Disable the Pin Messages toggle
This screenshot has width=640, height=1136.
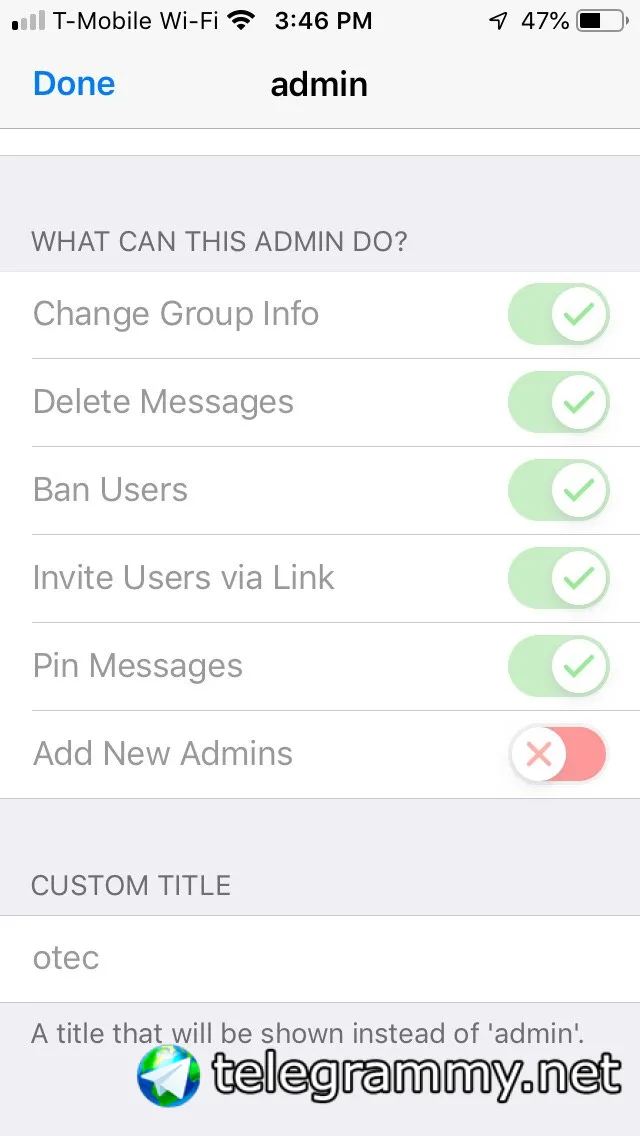[x=558, y=666]
